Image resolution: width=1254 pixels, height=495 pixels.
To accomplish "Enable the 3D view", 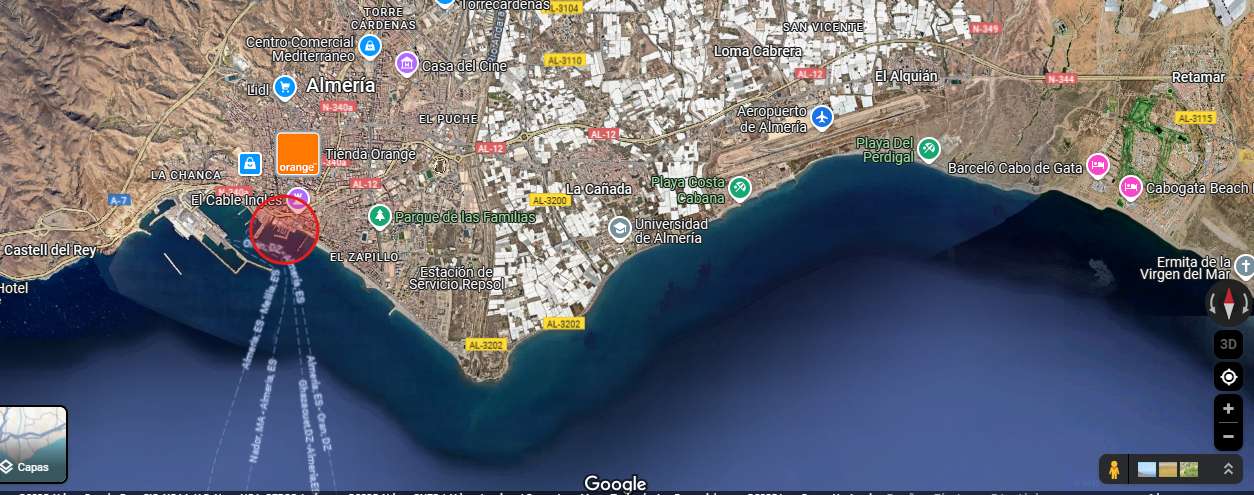I will 1228,344.
